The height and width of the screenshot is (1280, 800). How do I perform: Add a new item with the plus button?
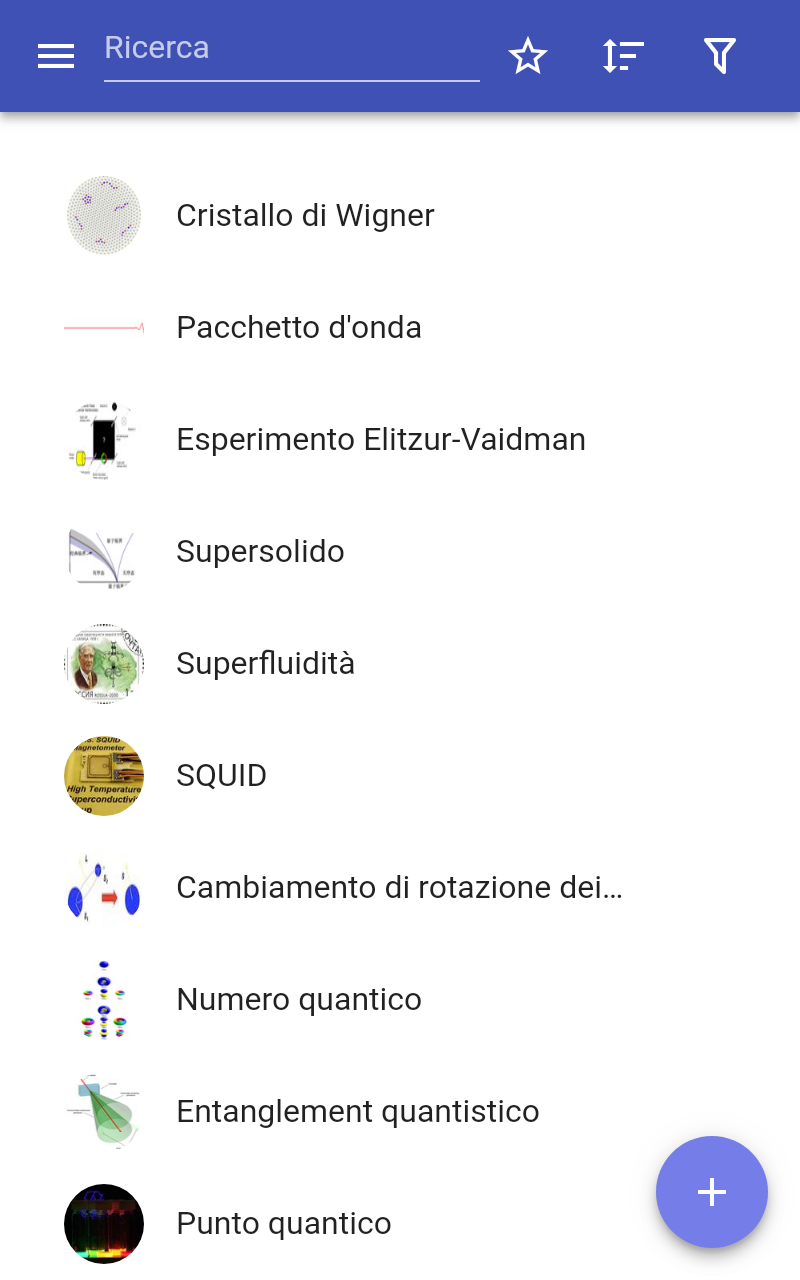point(711,1192)
